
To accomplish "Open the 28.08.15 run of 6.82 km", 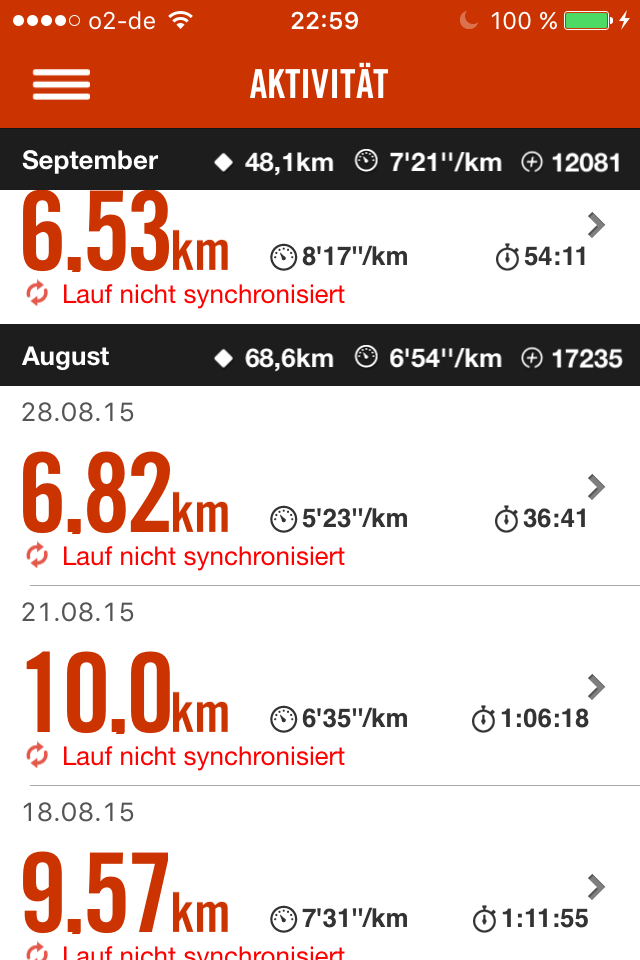I will tap(596, 487).
